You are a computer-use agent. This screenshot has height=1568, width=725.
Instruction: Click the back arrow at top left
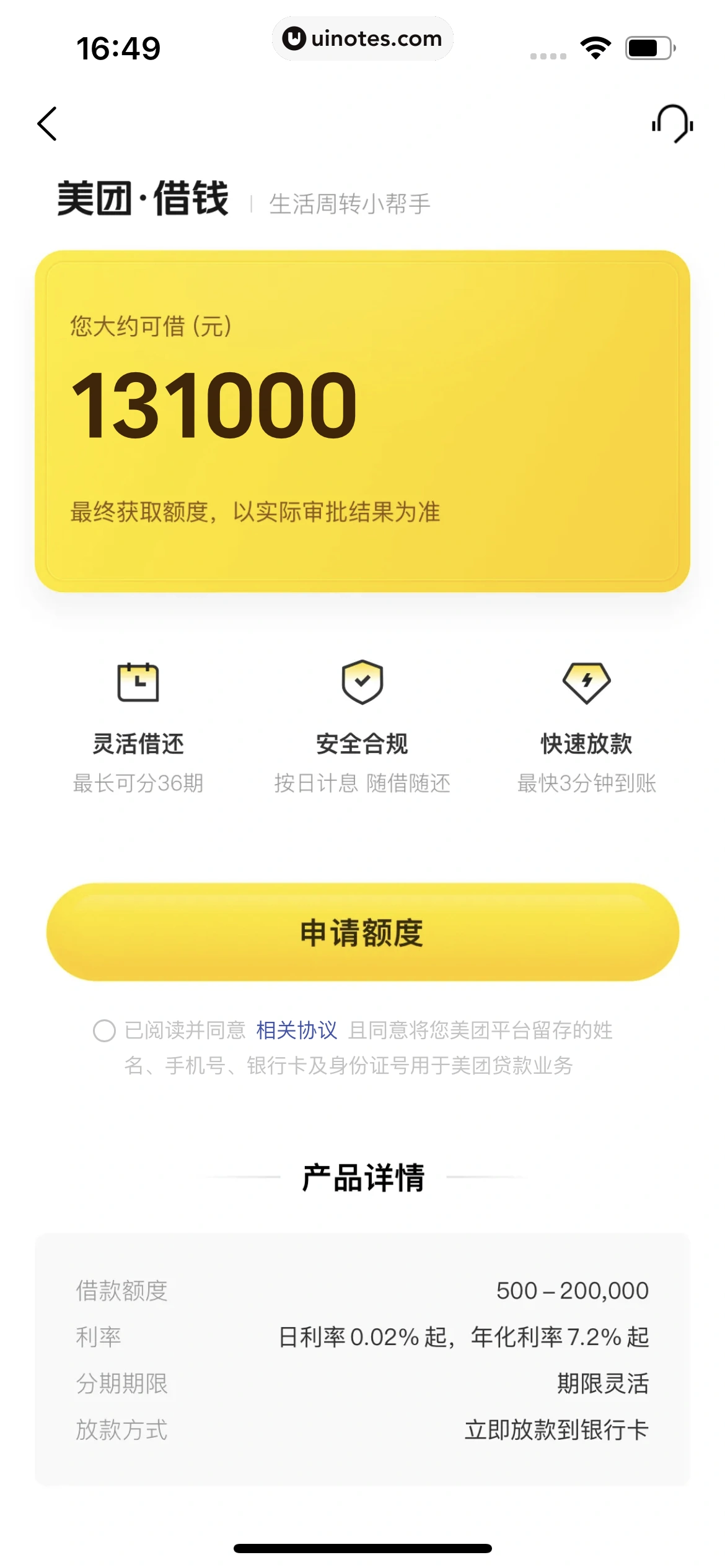46,123
